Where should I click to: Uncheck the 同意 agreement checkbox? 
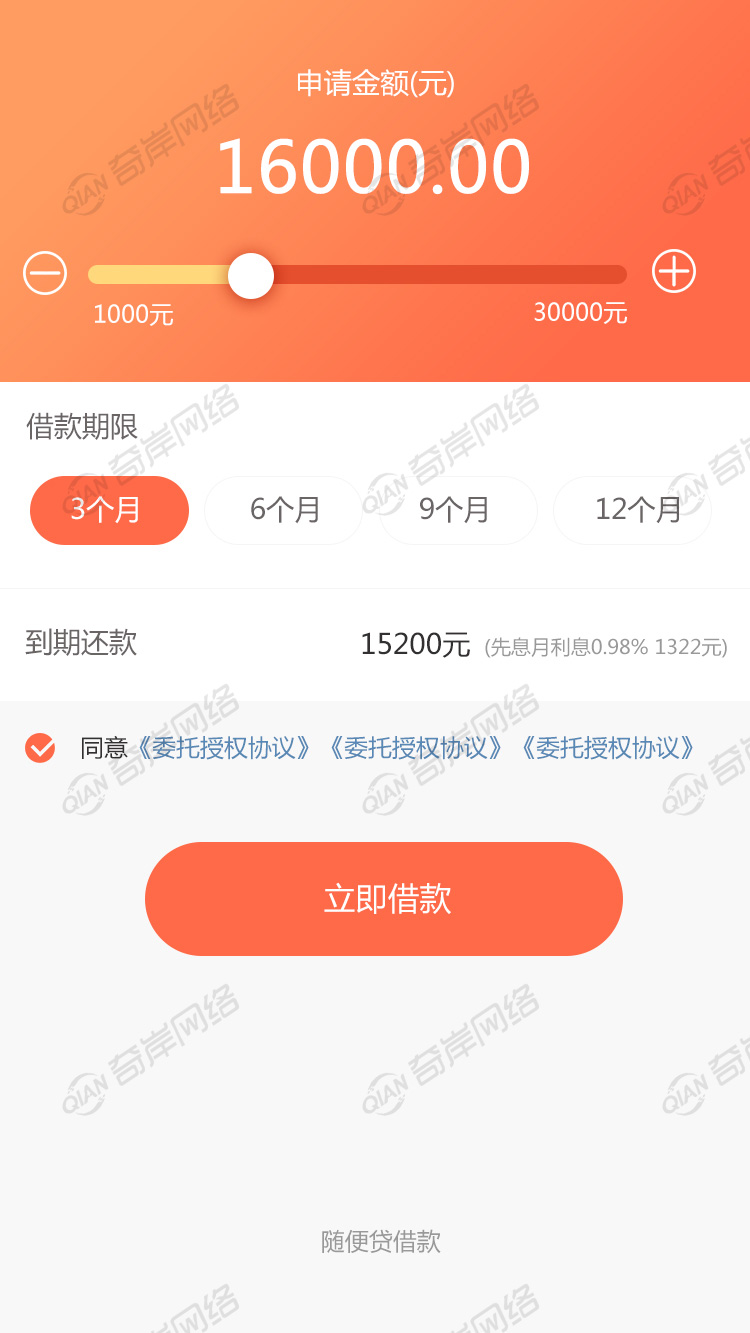[40, 748]
